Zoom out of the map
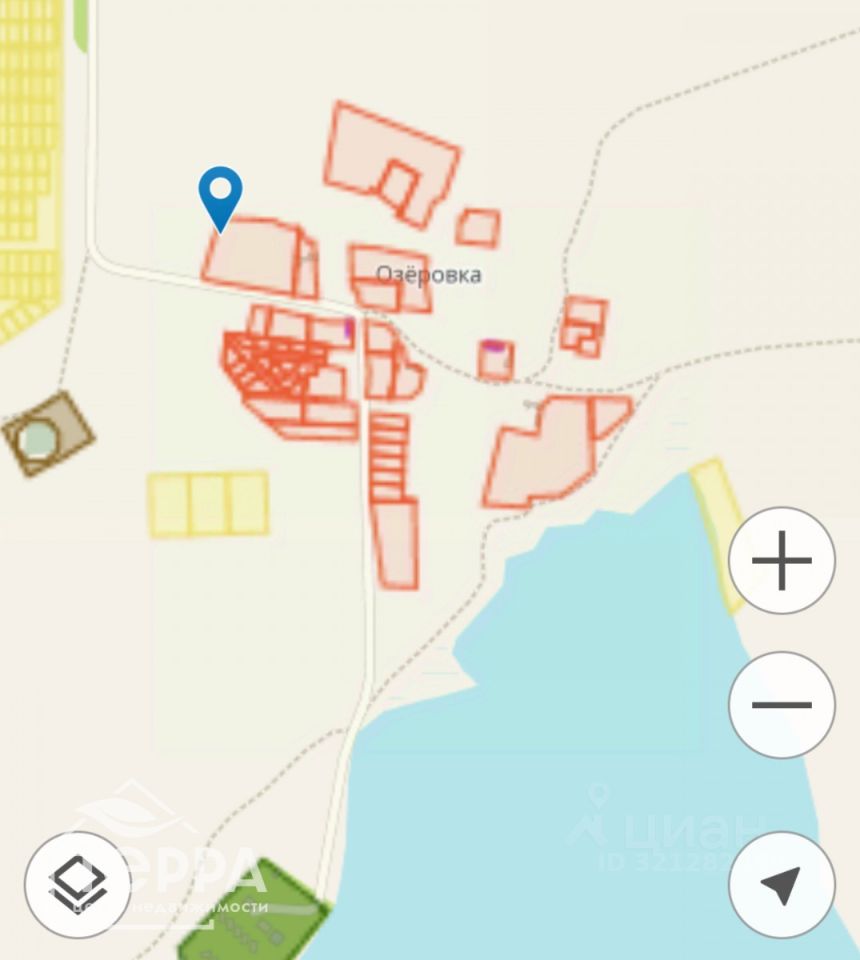This screenshot has height=960, width=860. tap(781, 704)
